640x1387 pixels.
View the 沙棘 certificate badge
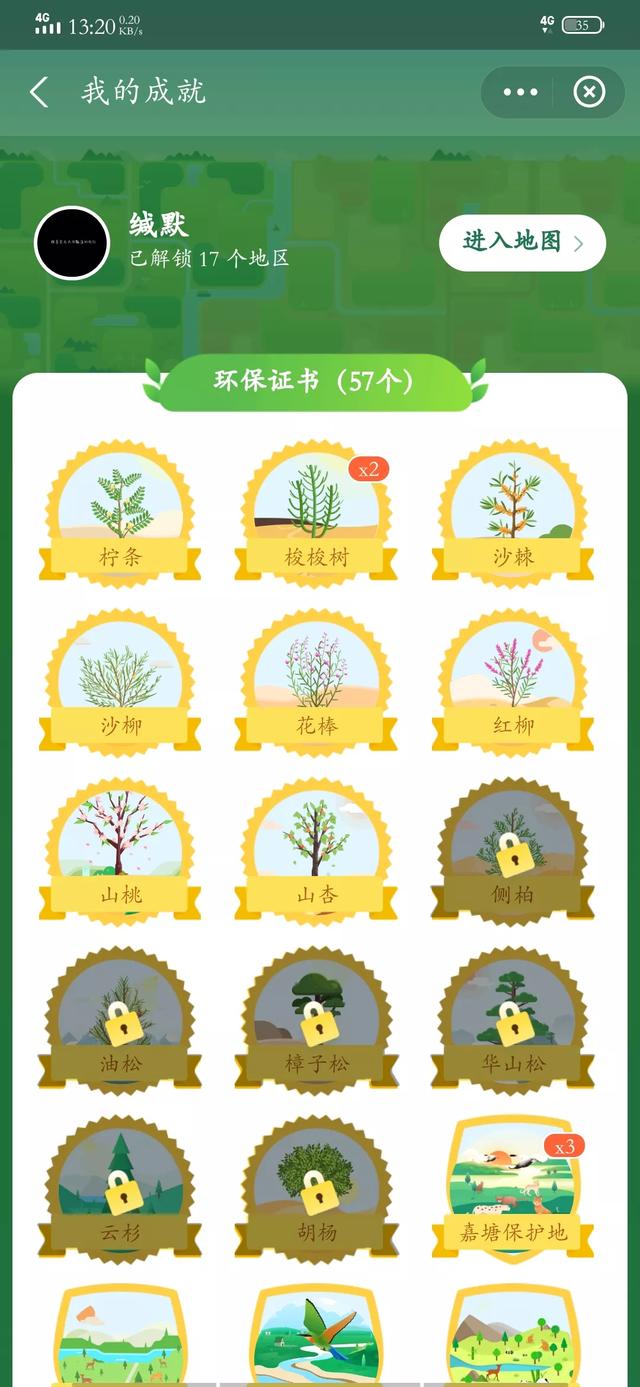pos(512,512)
